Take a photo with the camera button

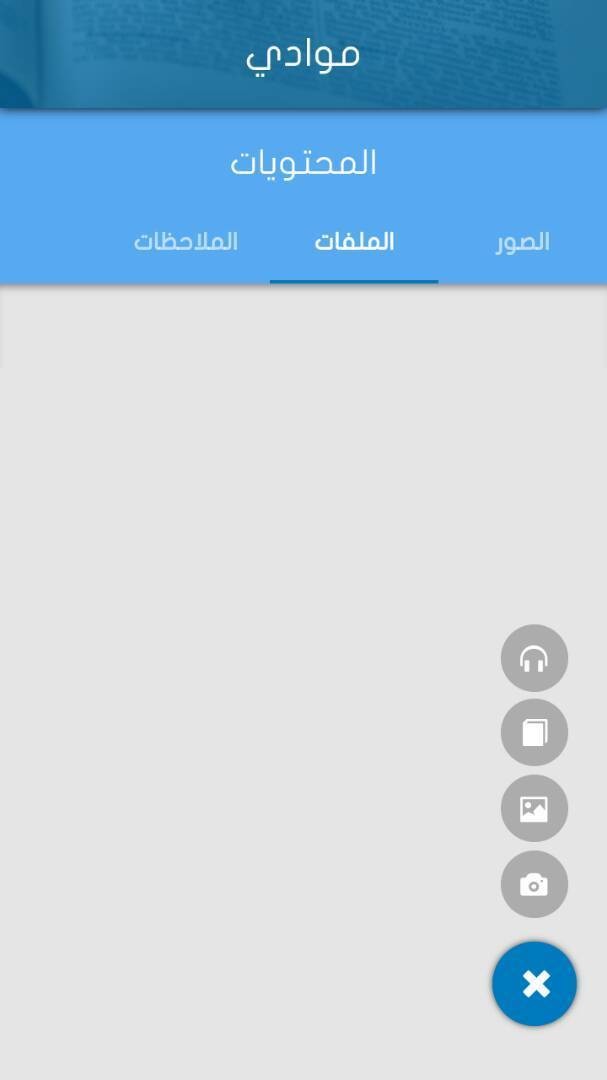534,884
